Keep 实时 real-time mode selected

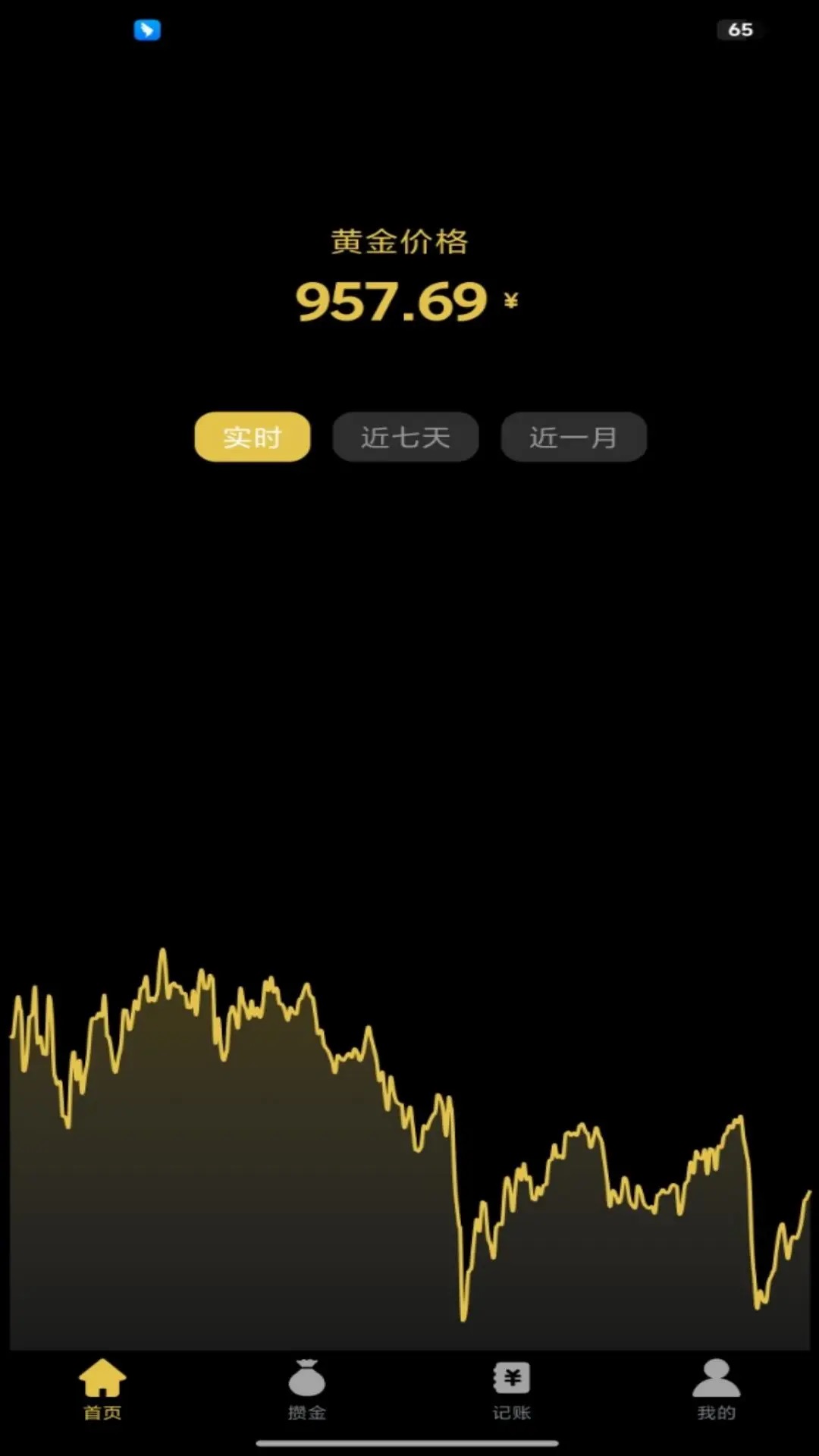pyautogui.click(x=252, y=436)
